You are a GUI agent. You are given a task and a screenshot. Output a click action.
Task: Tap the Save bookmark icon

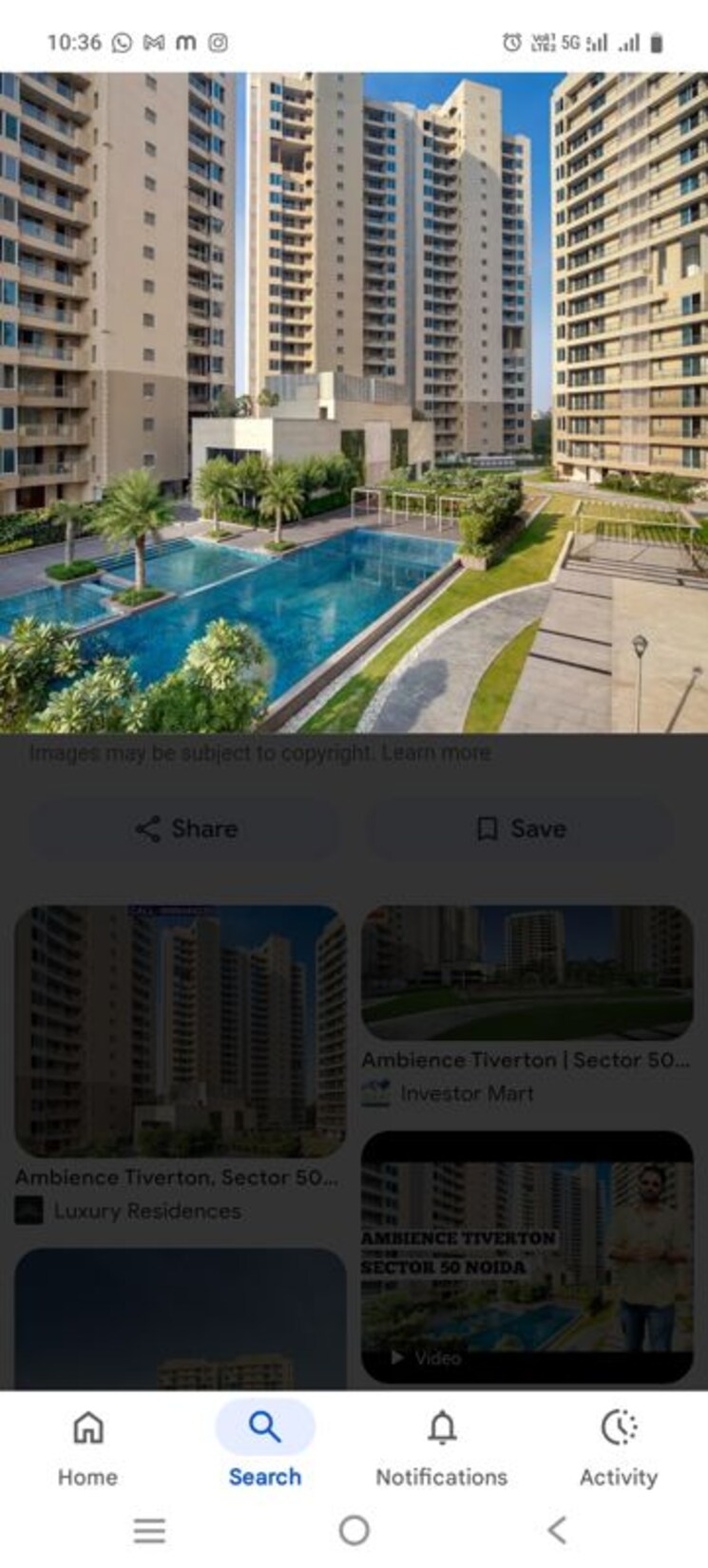[488, 828]
